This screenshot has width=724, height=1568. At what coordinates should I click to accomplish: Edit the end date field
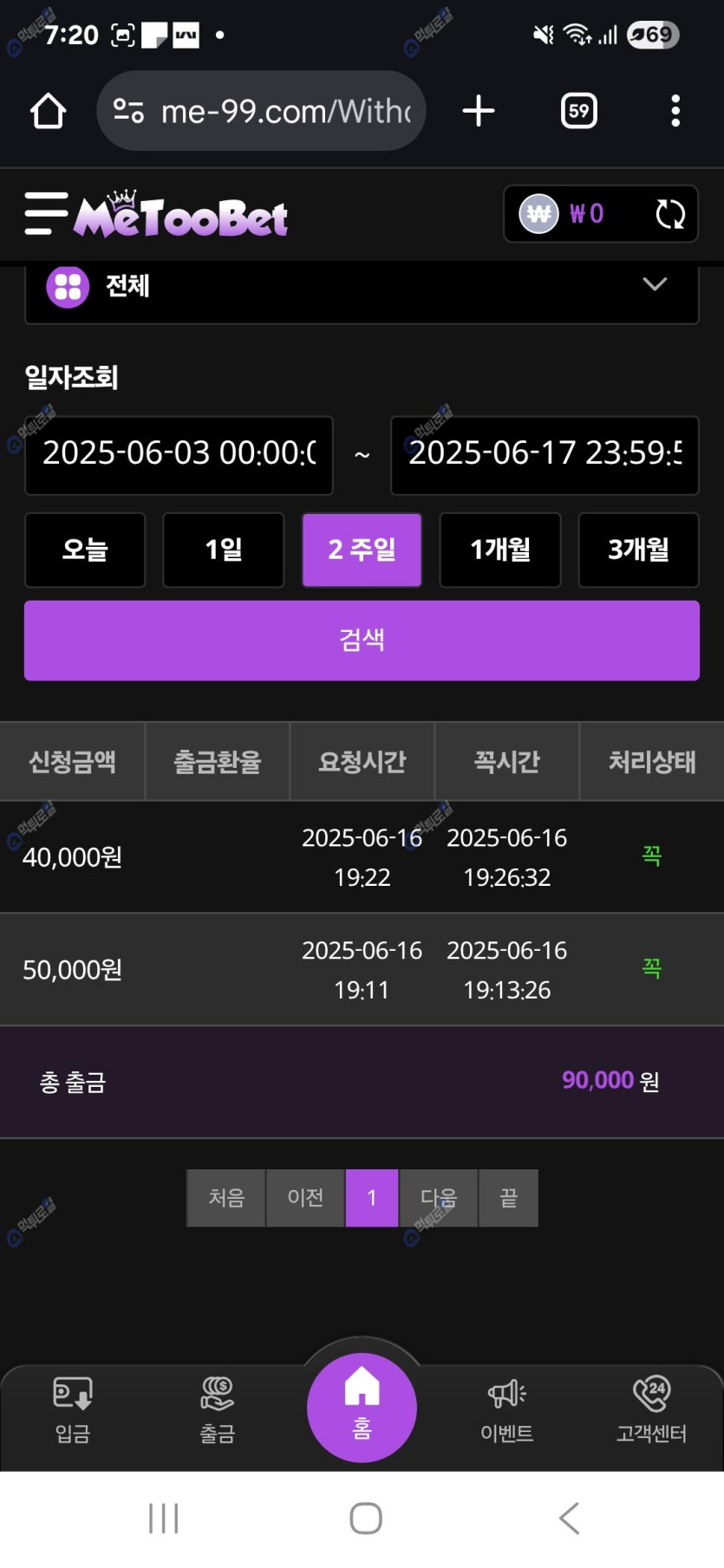[x=545, y=454]
